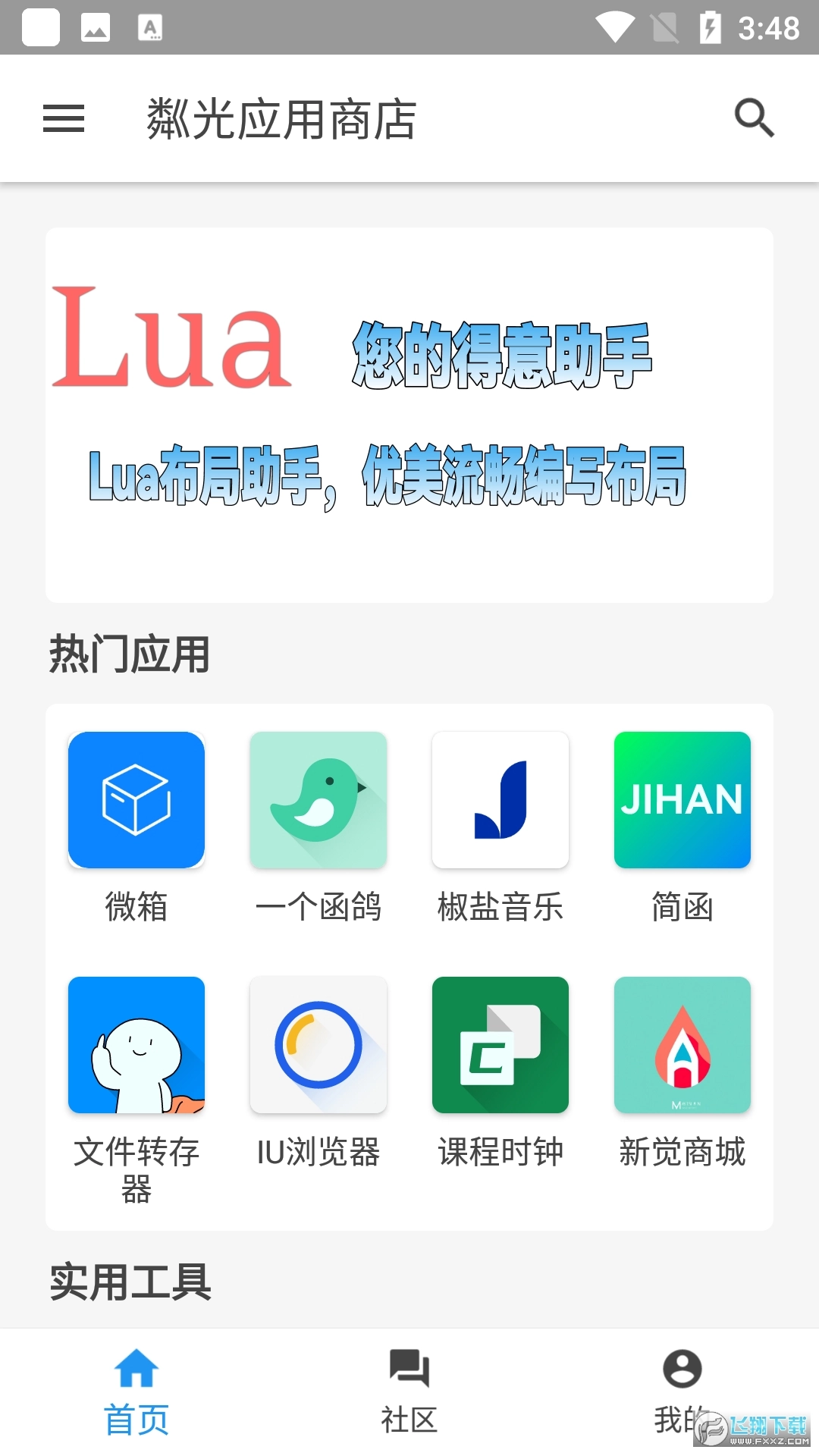Viewport: 819px width, 1456px height.
Task: Click the 新觉商城 shopping app icon
Action: [682, 1044]
